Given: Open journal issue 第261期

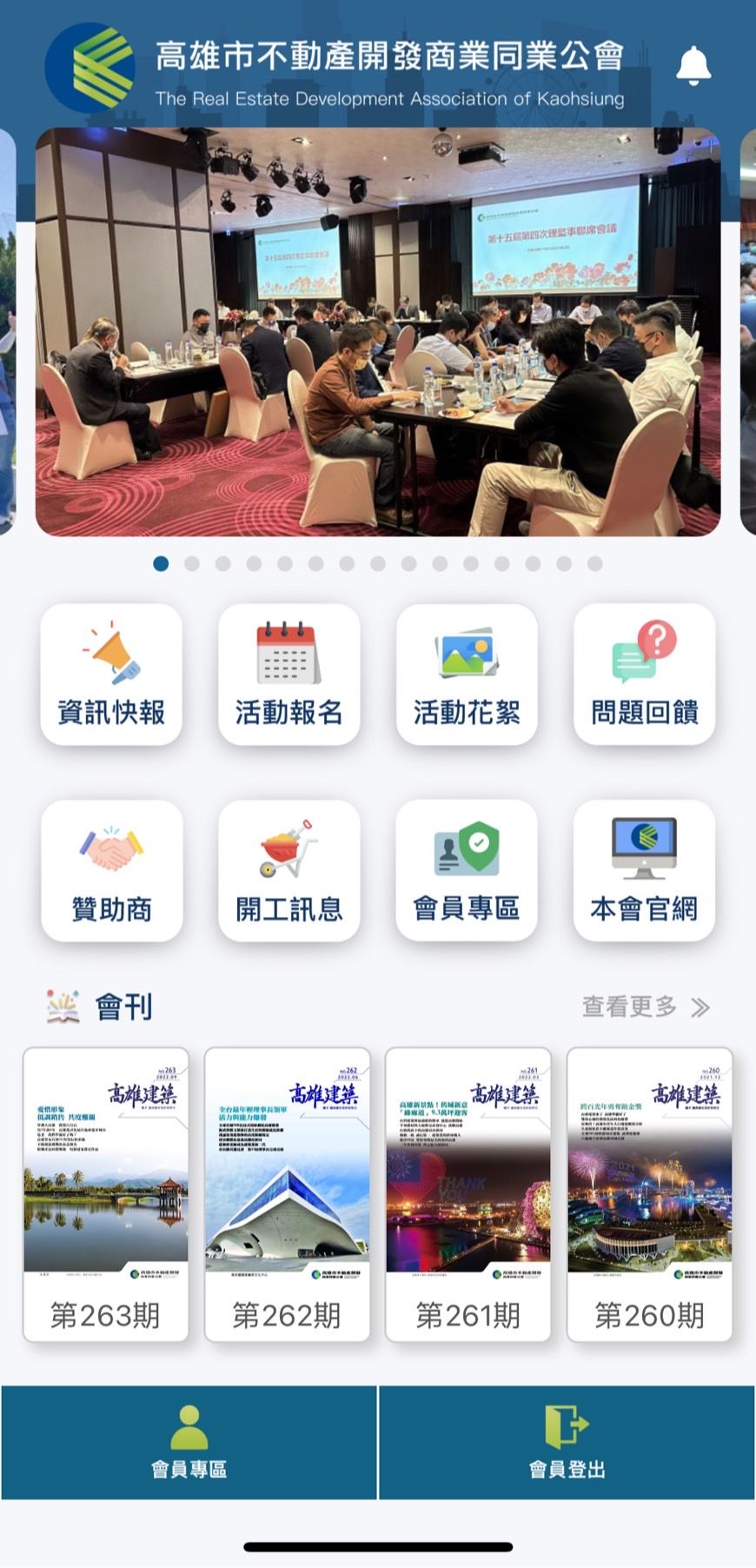Looking at the screenshot, I should (x=468, y=1194).
